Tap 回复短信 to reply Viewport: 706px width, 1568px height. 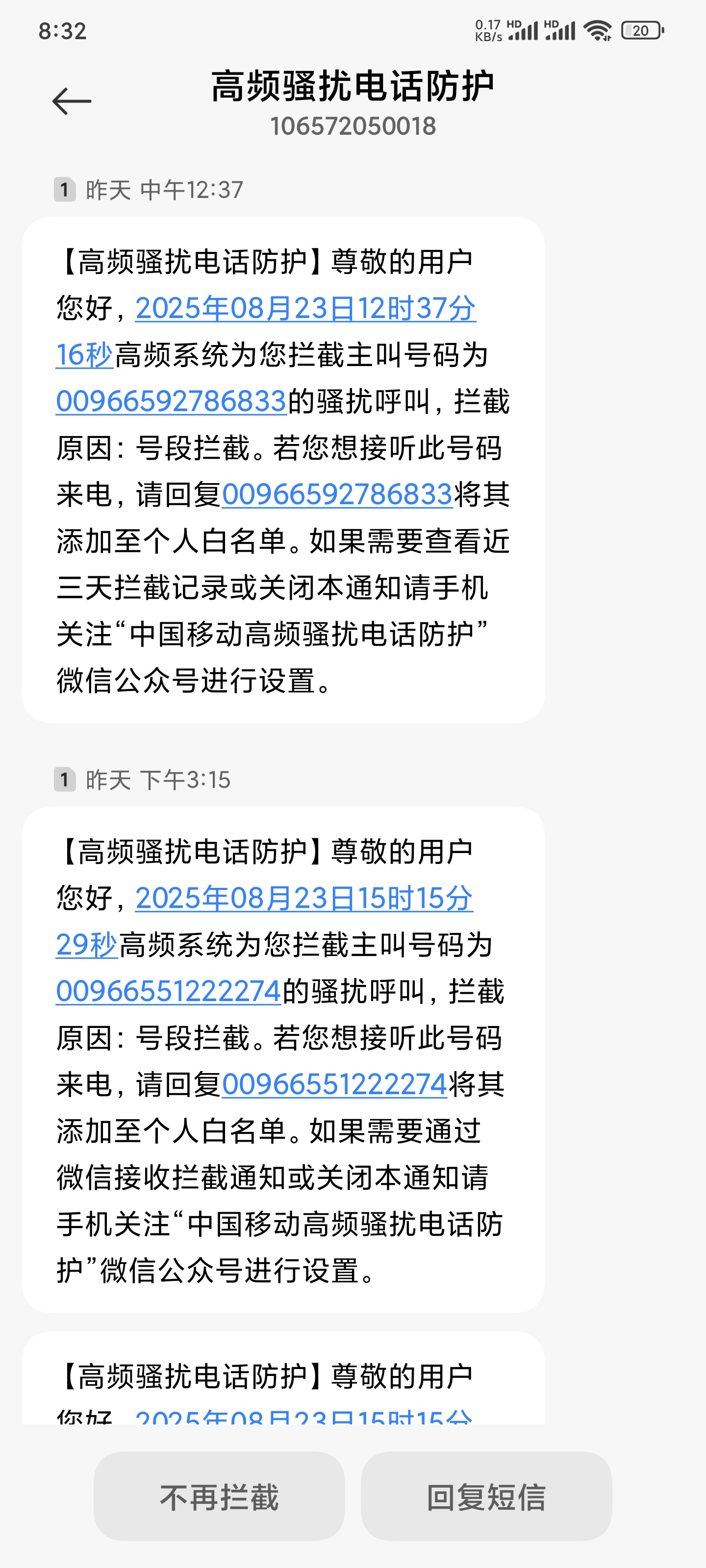[486, 1497]
